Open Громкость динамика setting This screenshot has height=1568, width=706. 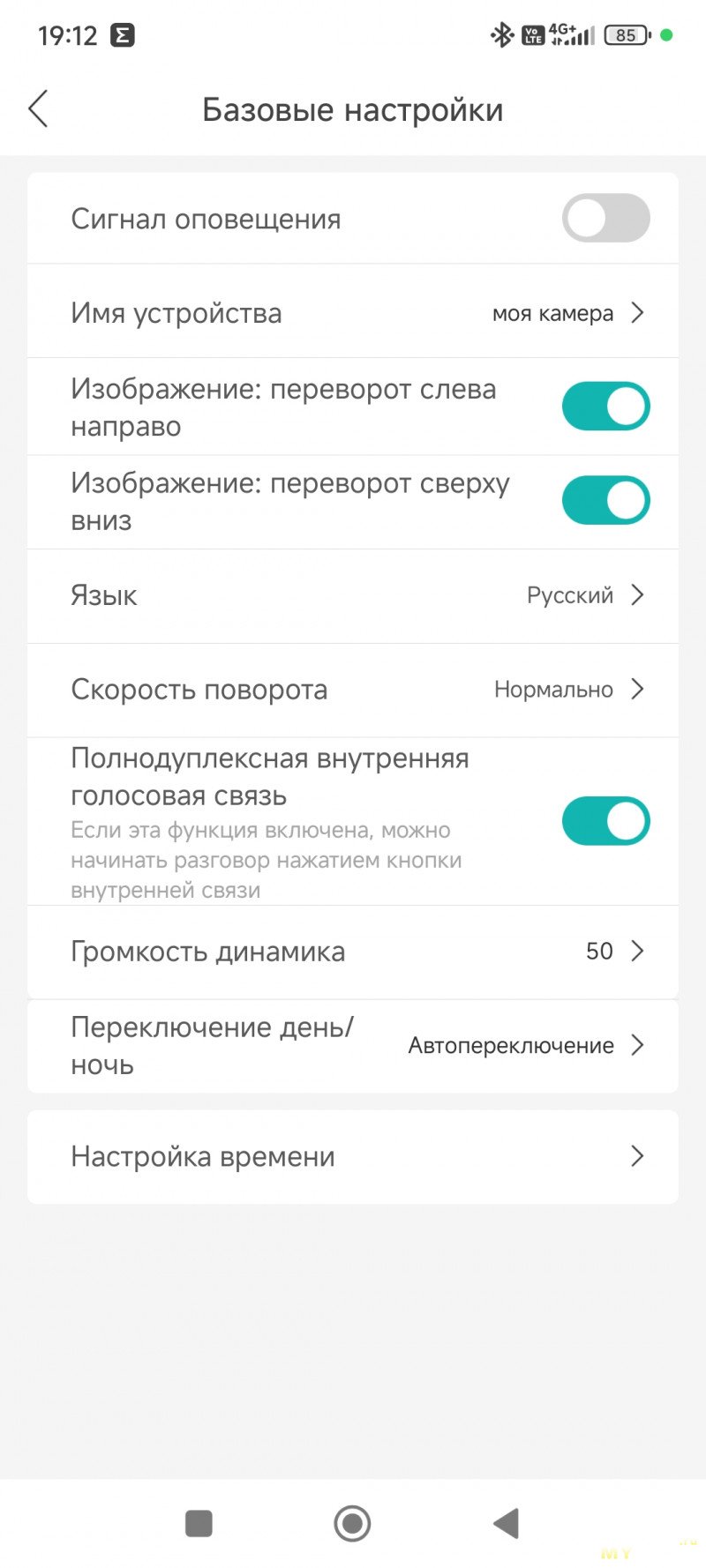353,952
